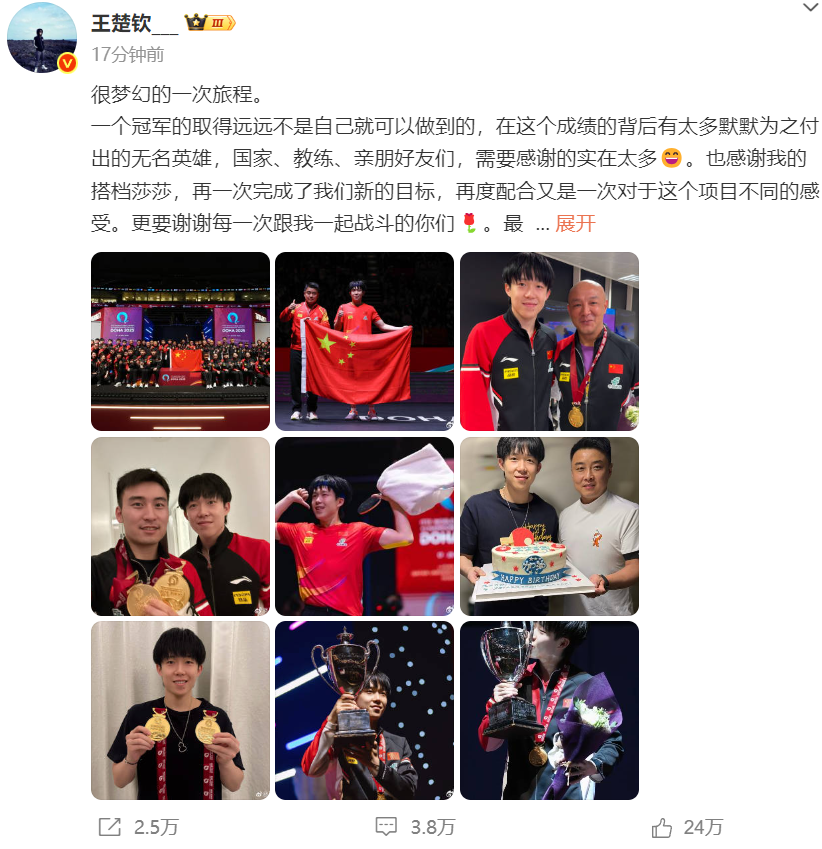Open photo of kissing trophy with bouquet
Screen dimensions: 822x849
coord(549,710)
